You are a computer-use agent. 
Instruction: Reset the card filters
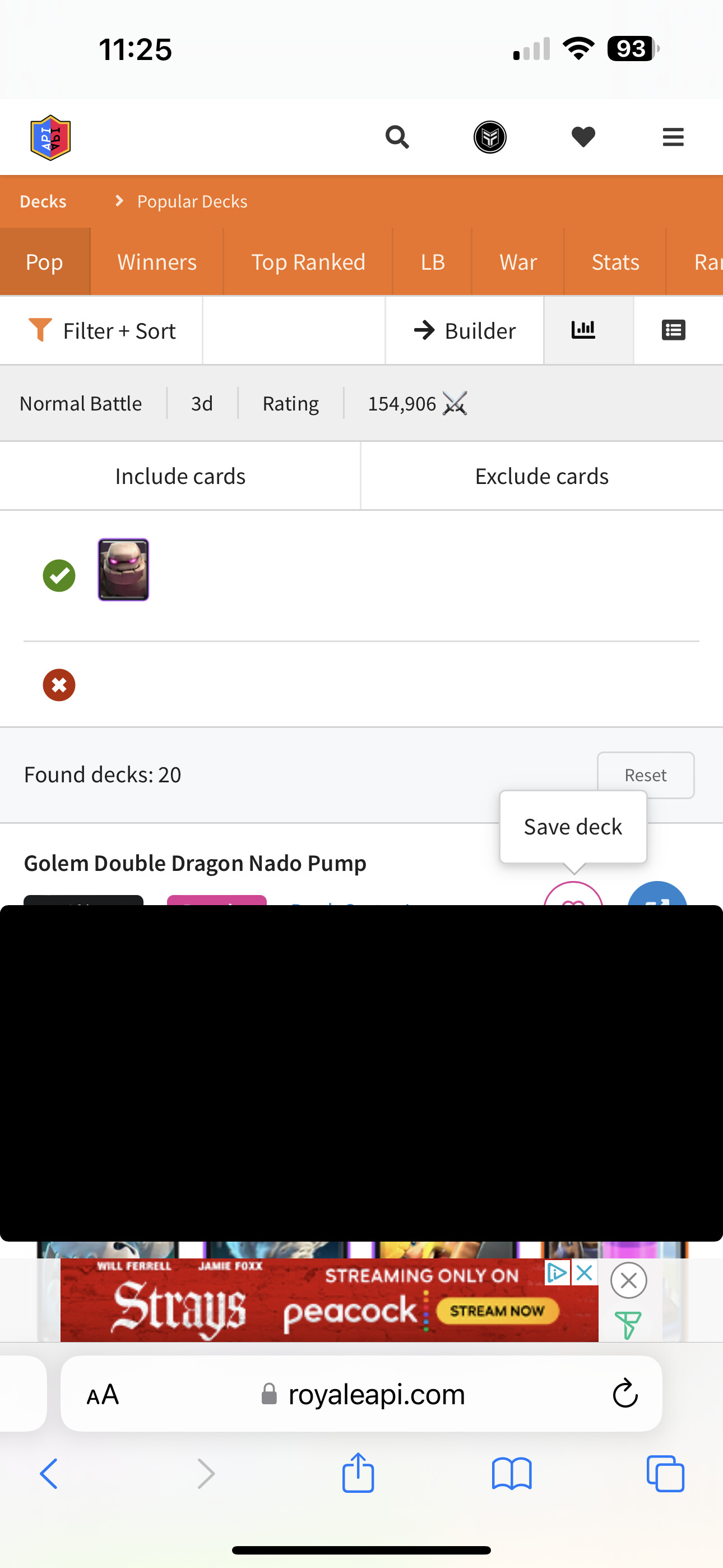click(x=646, y=775)
